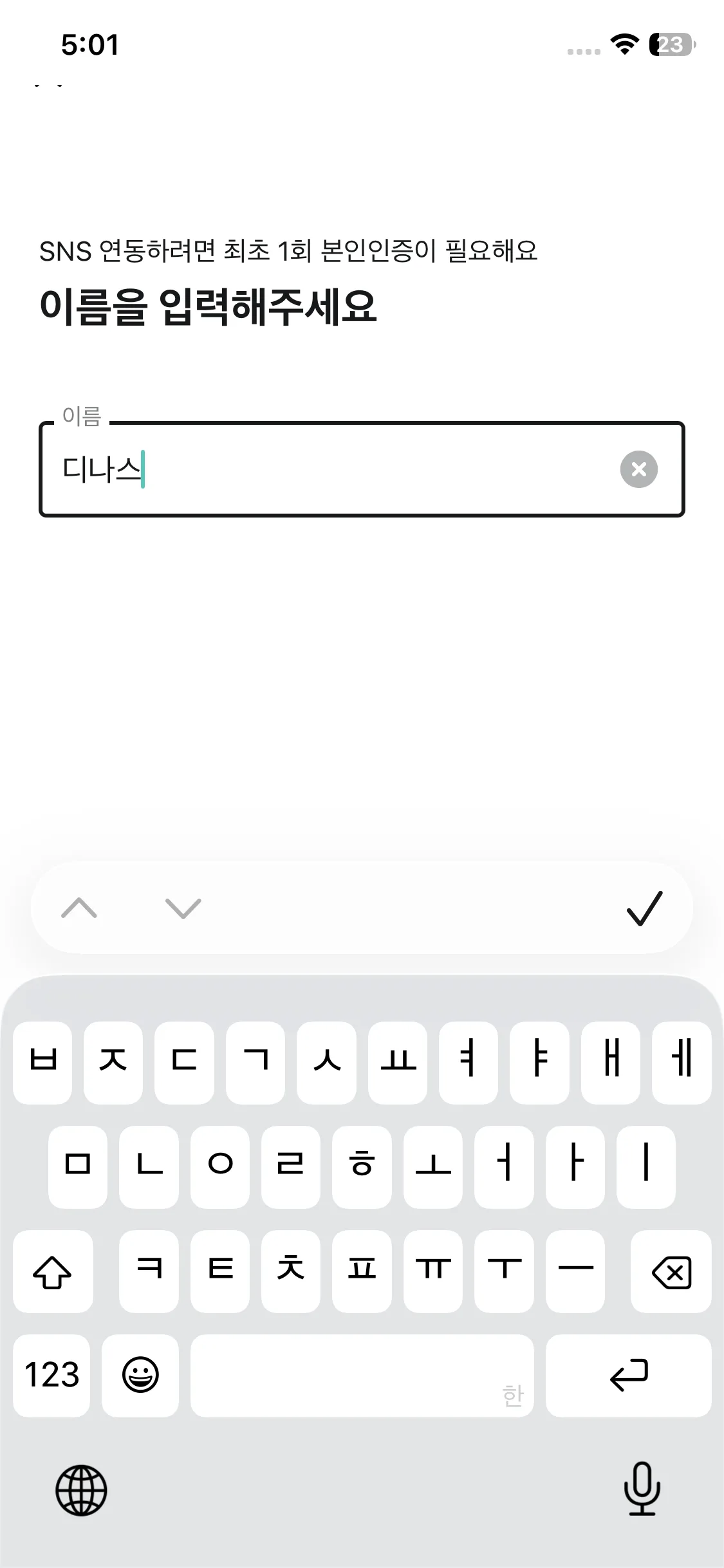
Task: Toggle the shift key
Action: tap(52, 1272)
